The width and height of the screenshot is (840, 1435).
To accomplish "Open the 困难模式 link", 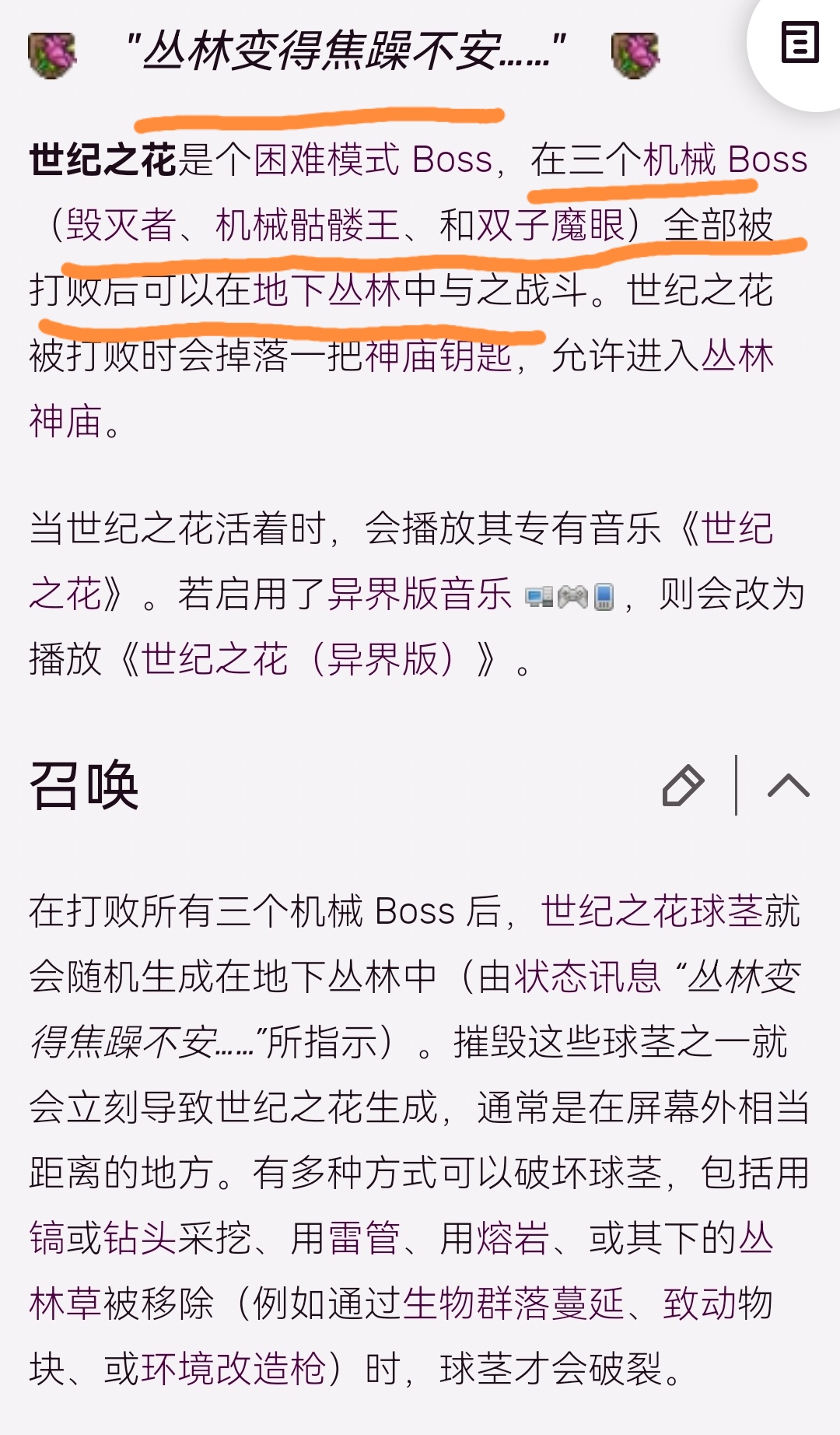I will 327,160.
